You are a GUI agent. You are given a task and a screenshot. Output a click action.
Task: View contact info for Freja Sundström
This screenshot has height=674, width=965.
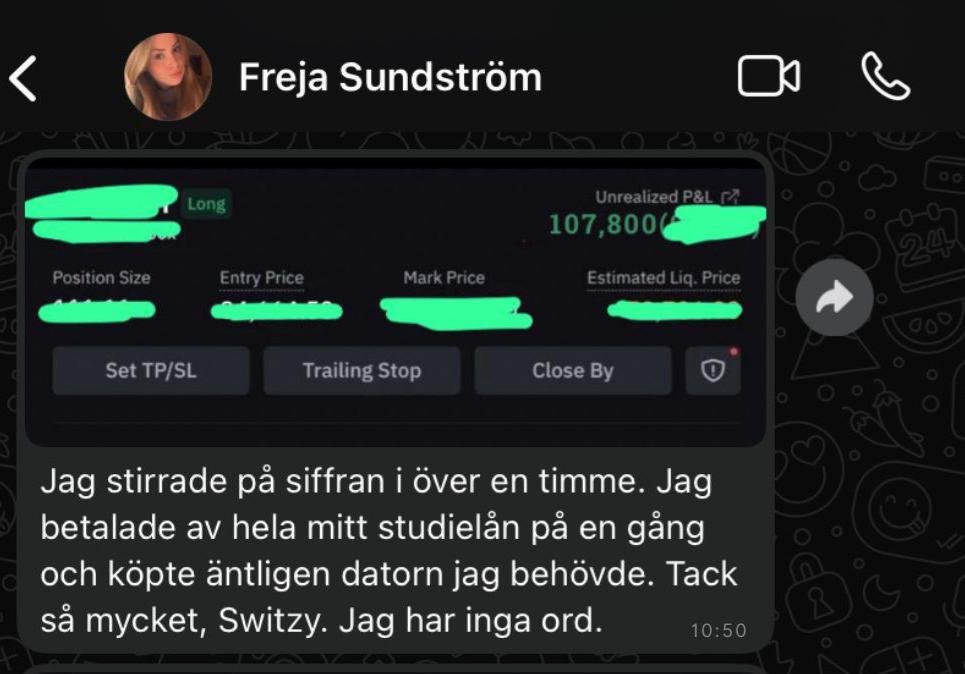(x=390, y=77)
